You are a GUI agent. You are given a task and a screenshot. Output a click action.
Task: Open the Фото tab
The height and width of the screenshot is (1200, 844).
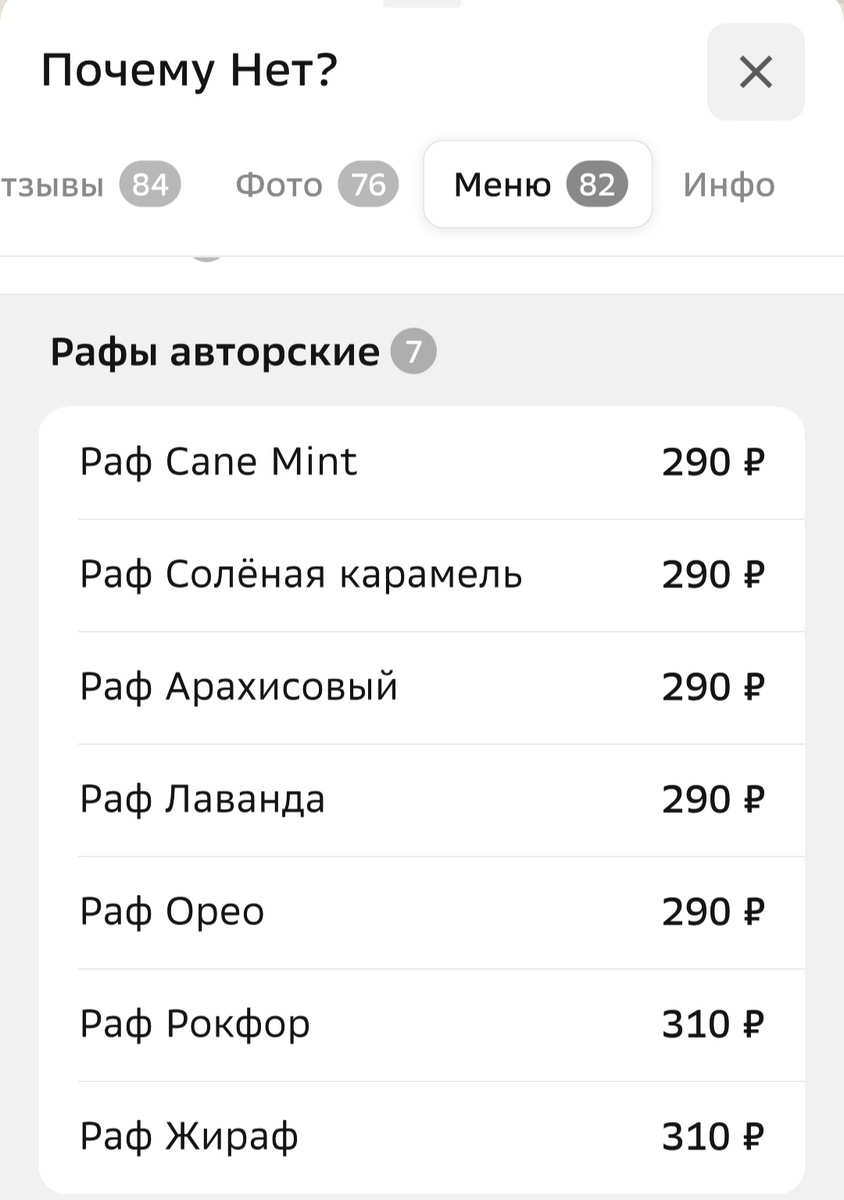[x=315, y=185]
